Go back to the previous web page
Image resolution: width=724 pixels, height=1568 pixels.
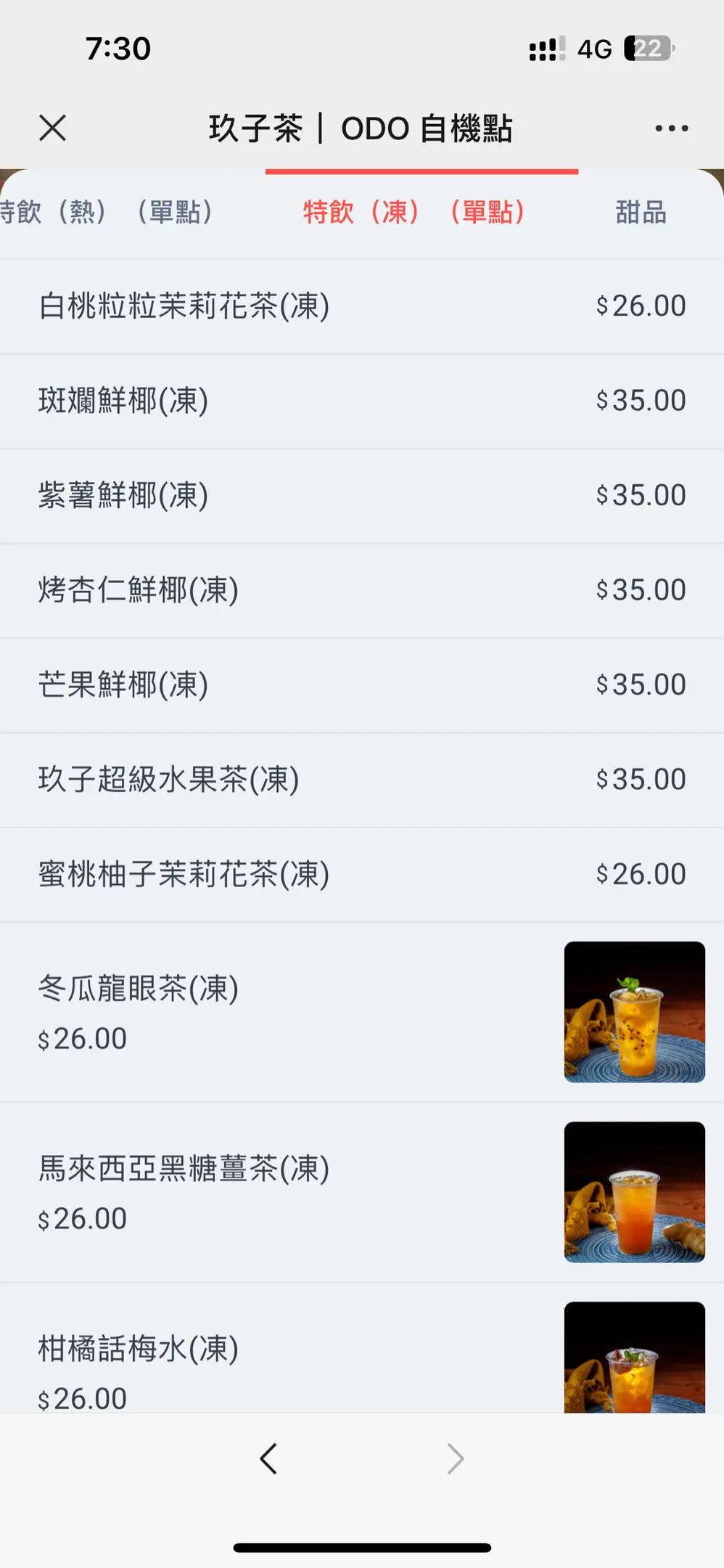point(268,1458)
